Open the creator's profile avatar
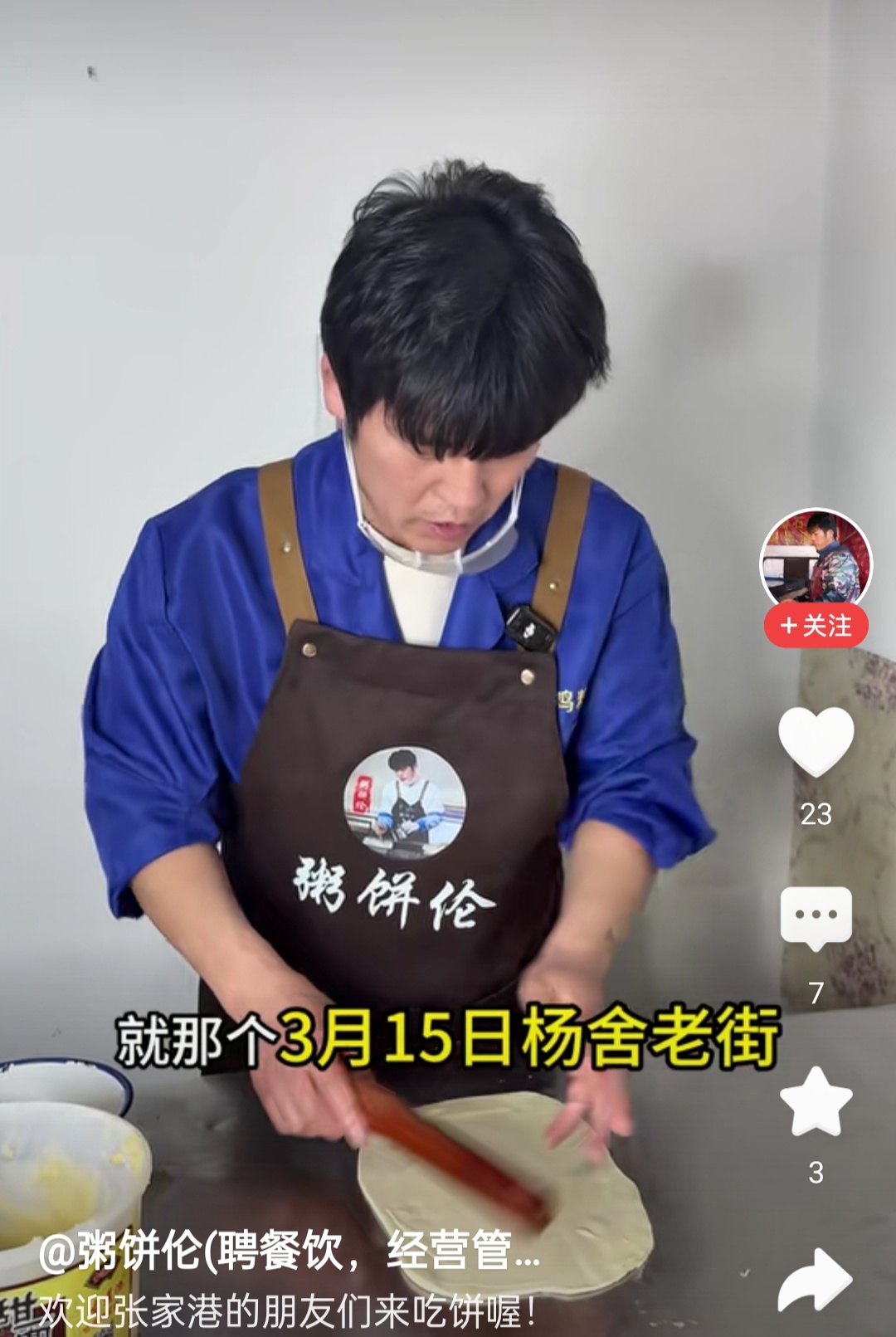Screen dimensions: 896x1337 816,560
